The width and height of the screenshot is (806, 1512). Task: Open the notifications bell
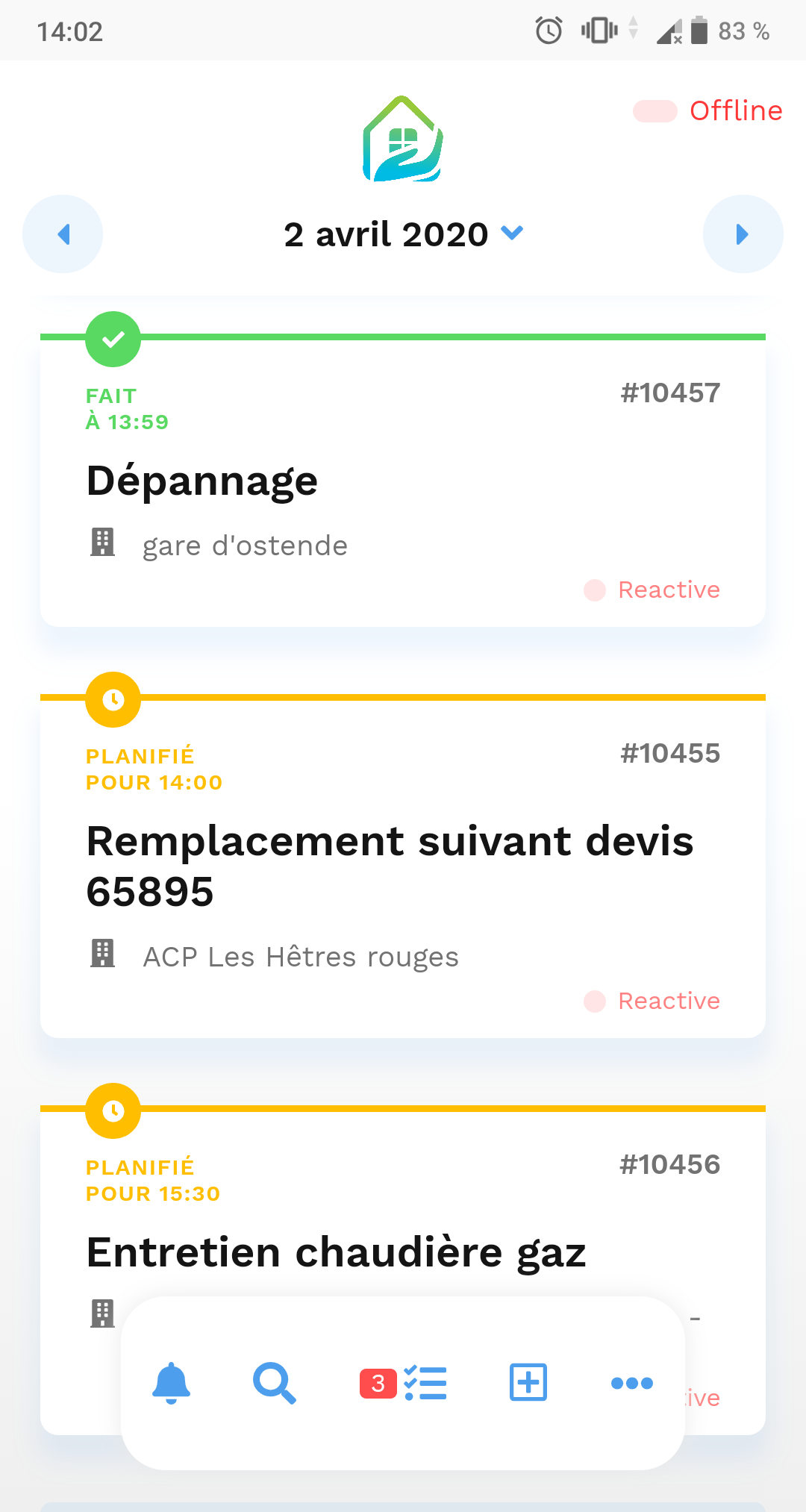click(x=171, y=1383)
